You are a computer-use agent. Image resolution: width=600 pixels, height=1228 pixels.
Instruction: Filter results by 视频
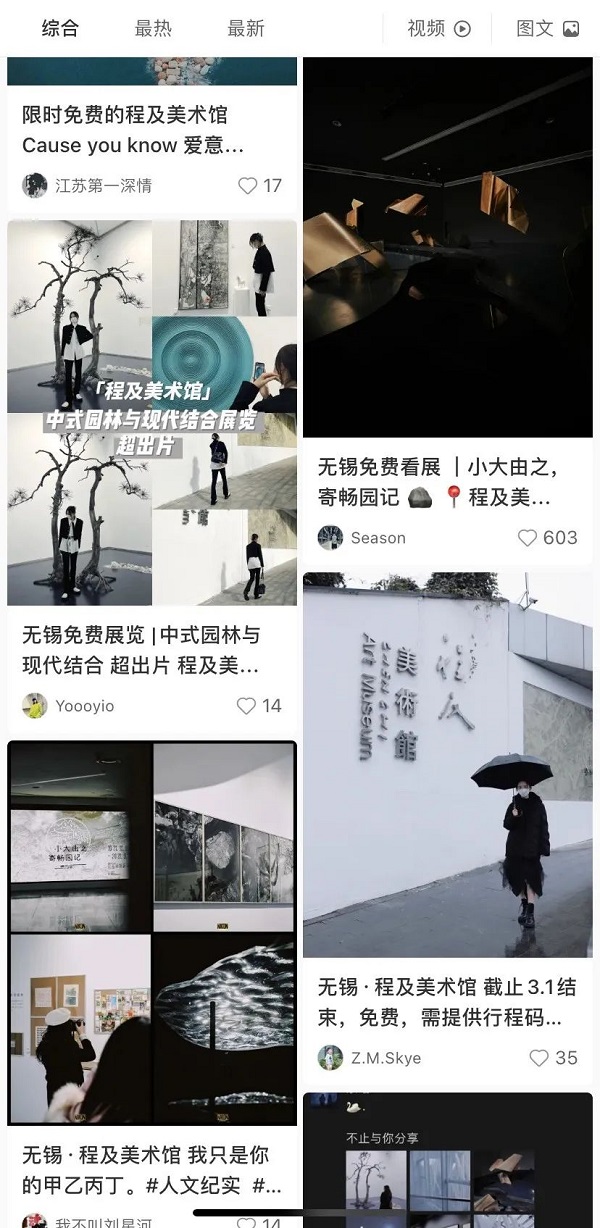(x=438, y=29)
